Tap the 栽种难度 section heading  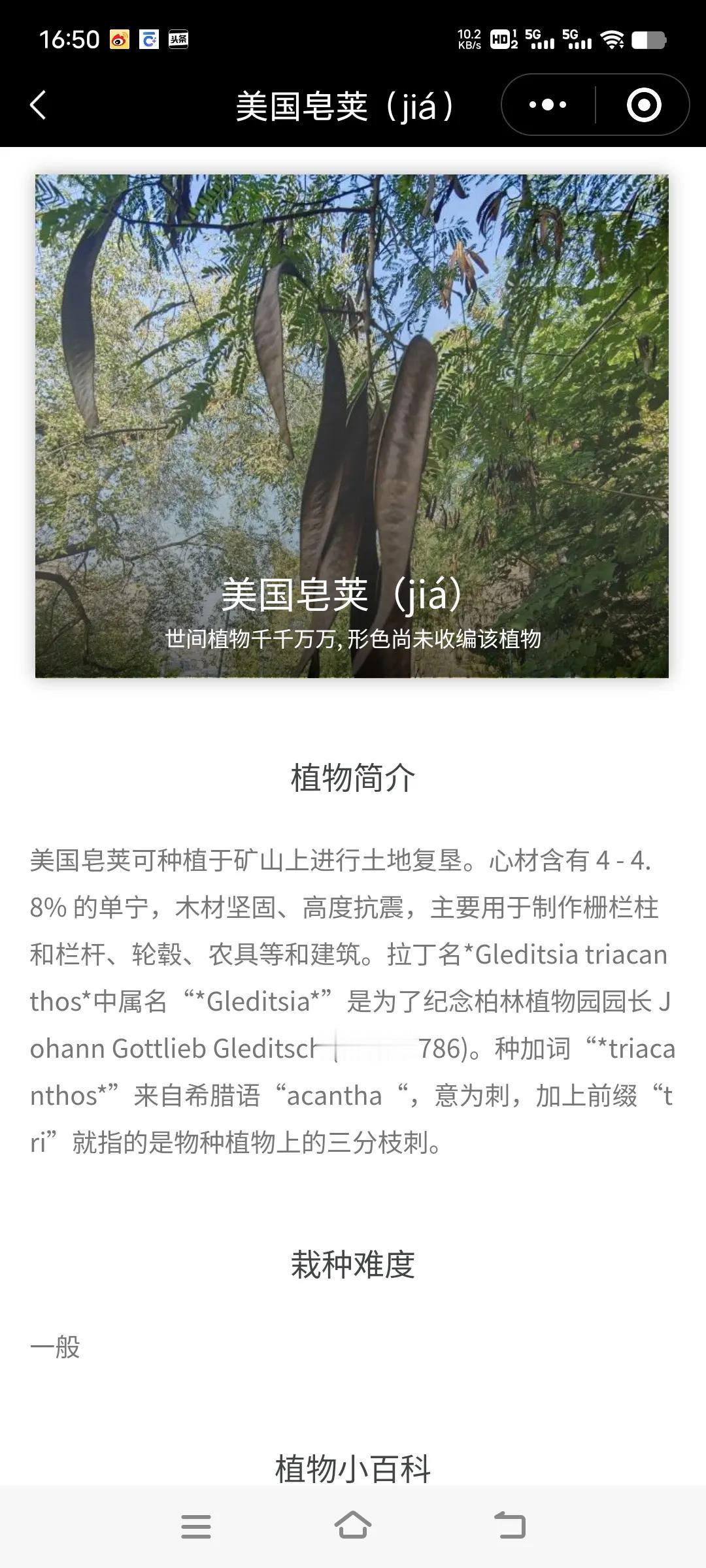click(x=353, y=1265)
